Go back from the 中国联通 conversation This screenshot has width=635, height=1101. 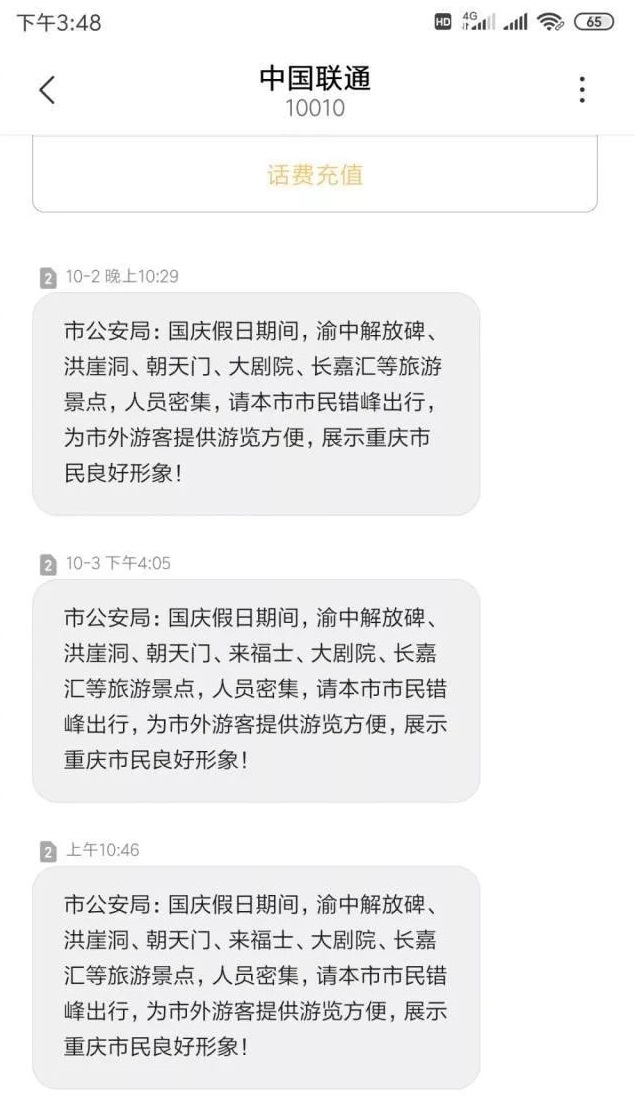click(47, 91)
